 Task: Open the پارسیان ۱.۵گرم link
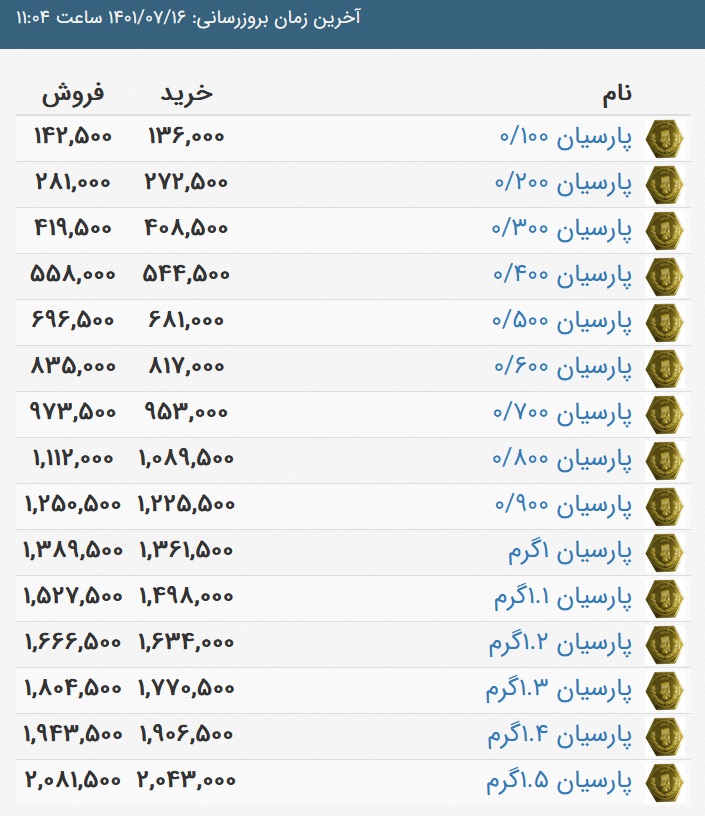point(559,782)
